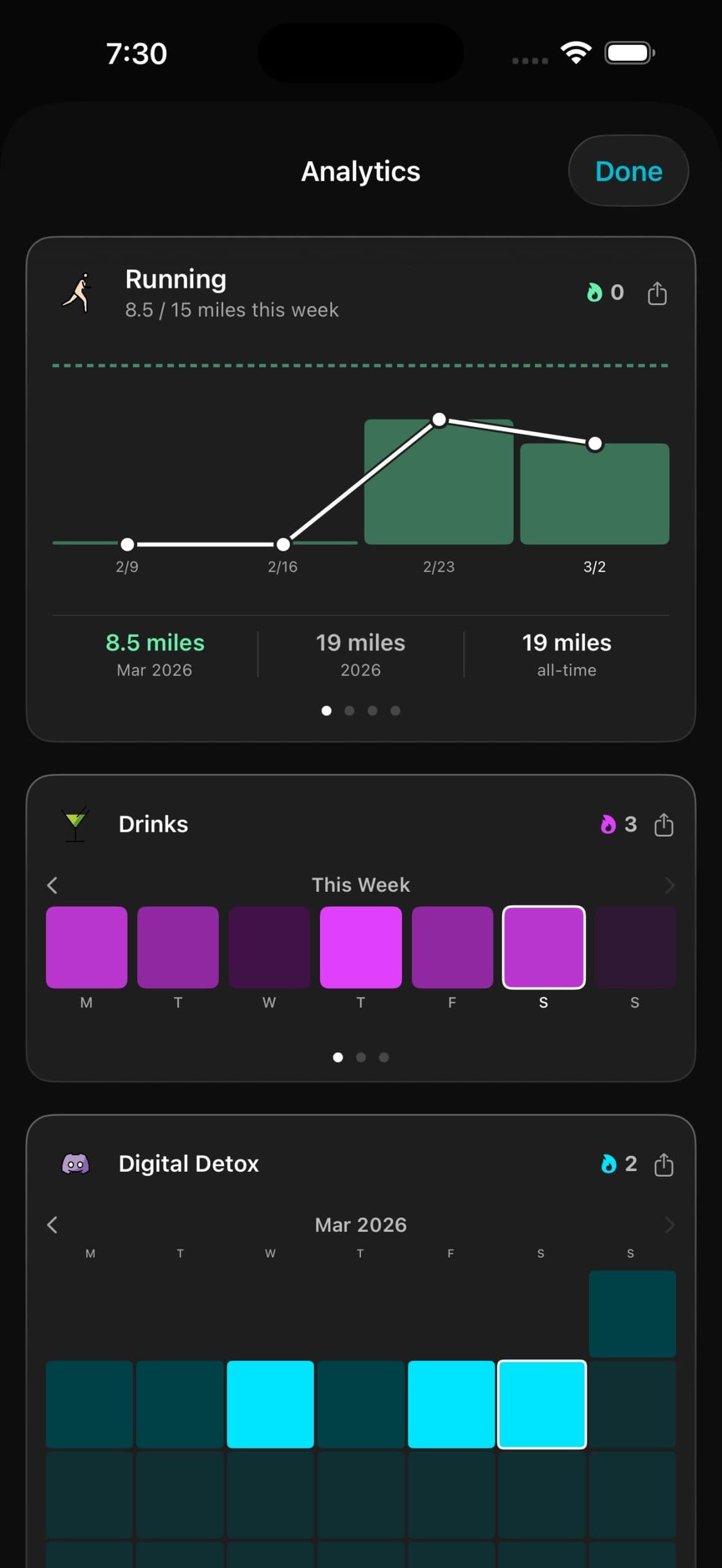Open the share sheet for Running stats
The width and height of the screenshot is (722, 1568).
click(658, 293)
